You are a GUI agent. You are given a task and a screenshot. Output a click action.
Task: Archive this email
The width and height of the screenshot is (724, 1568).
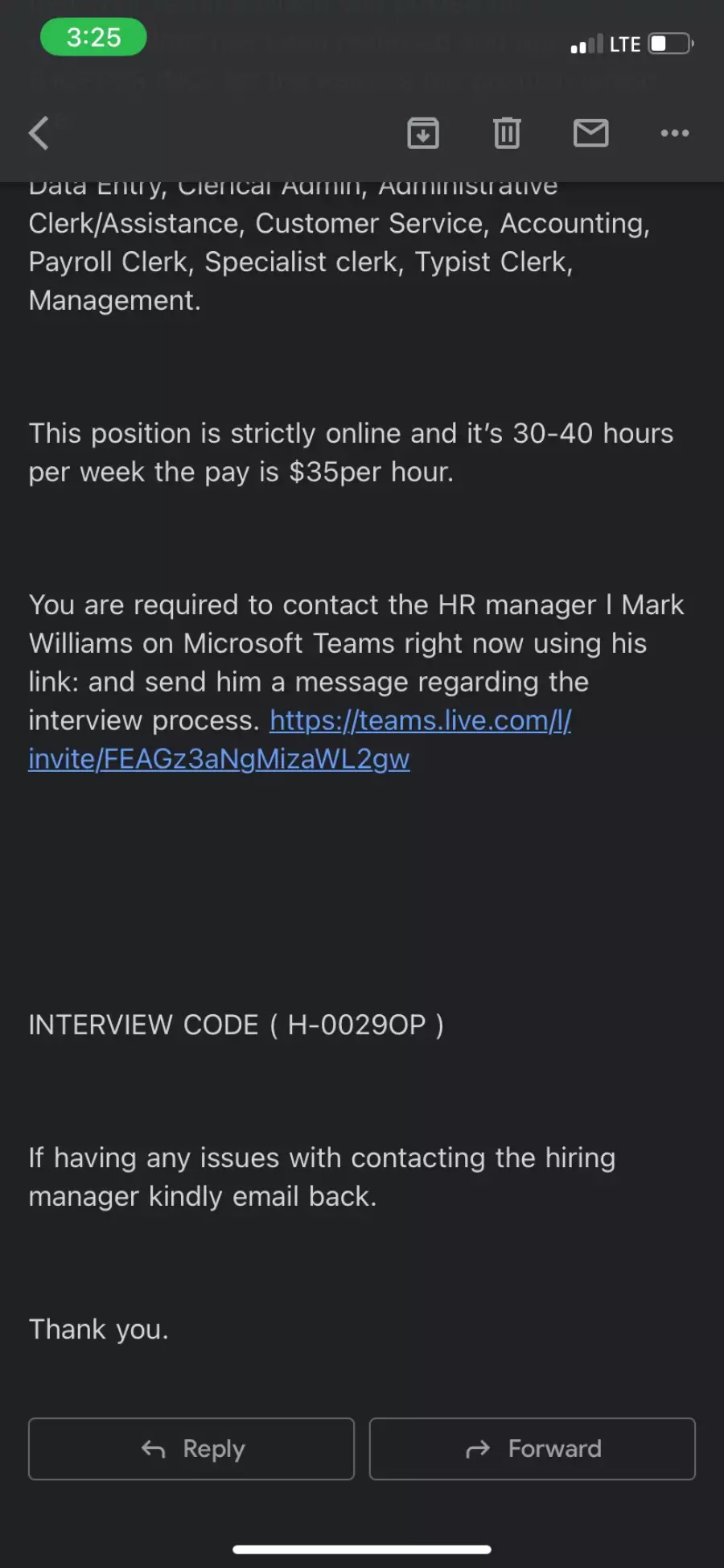point(423,133)
